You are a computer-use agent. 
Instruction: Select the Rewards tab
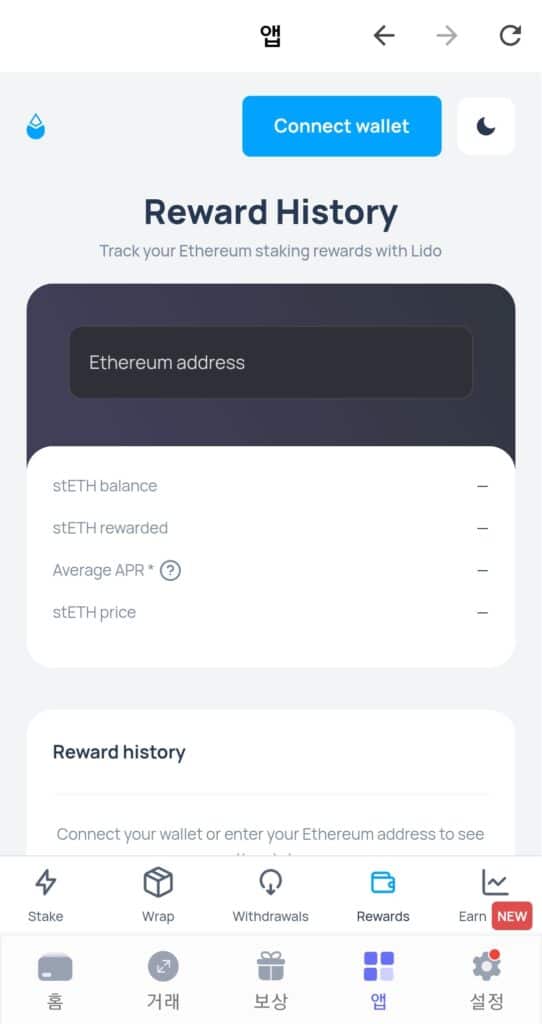383,895
